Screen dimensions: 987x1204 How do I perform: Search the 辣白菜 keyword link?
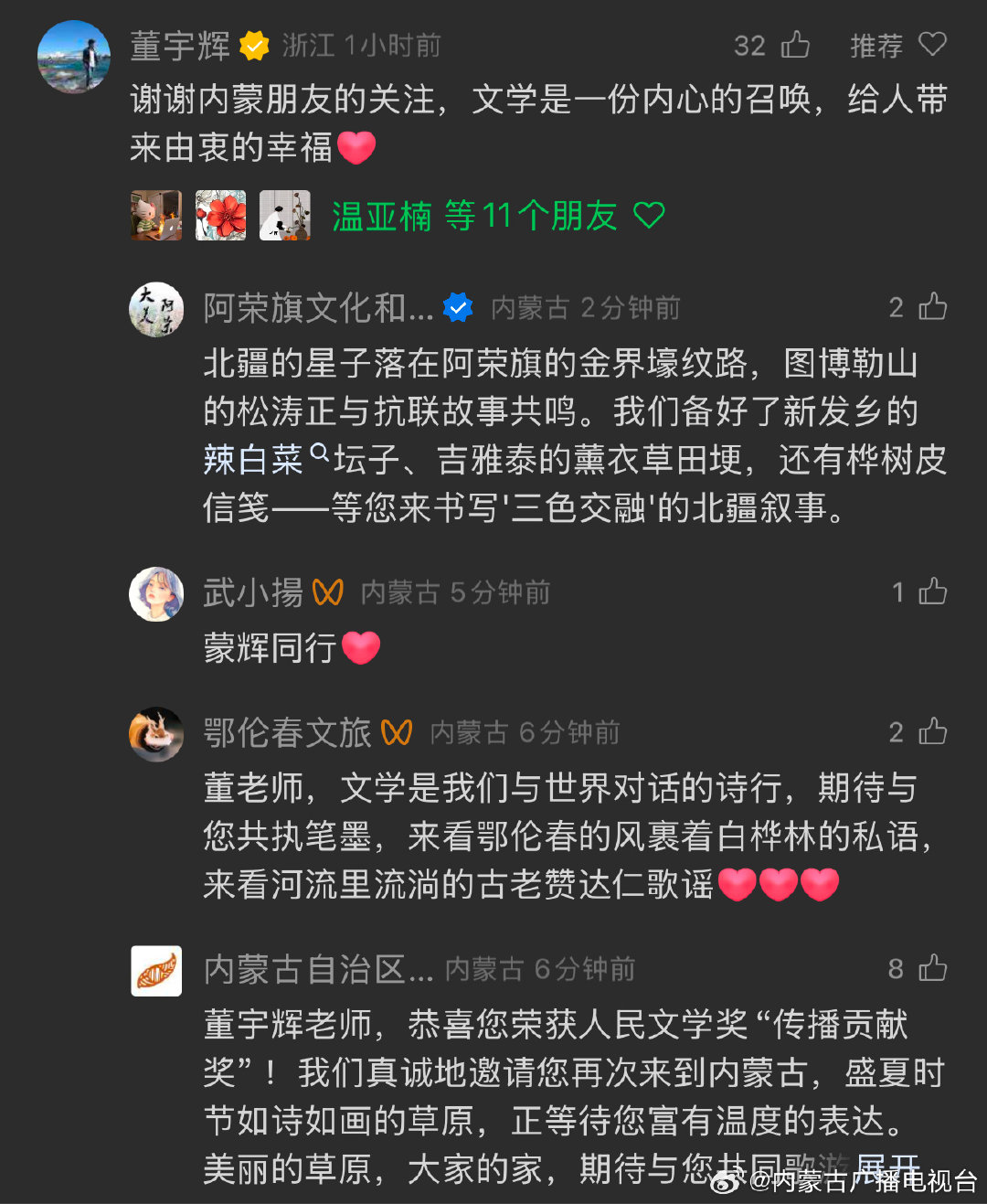pos(254,459)
